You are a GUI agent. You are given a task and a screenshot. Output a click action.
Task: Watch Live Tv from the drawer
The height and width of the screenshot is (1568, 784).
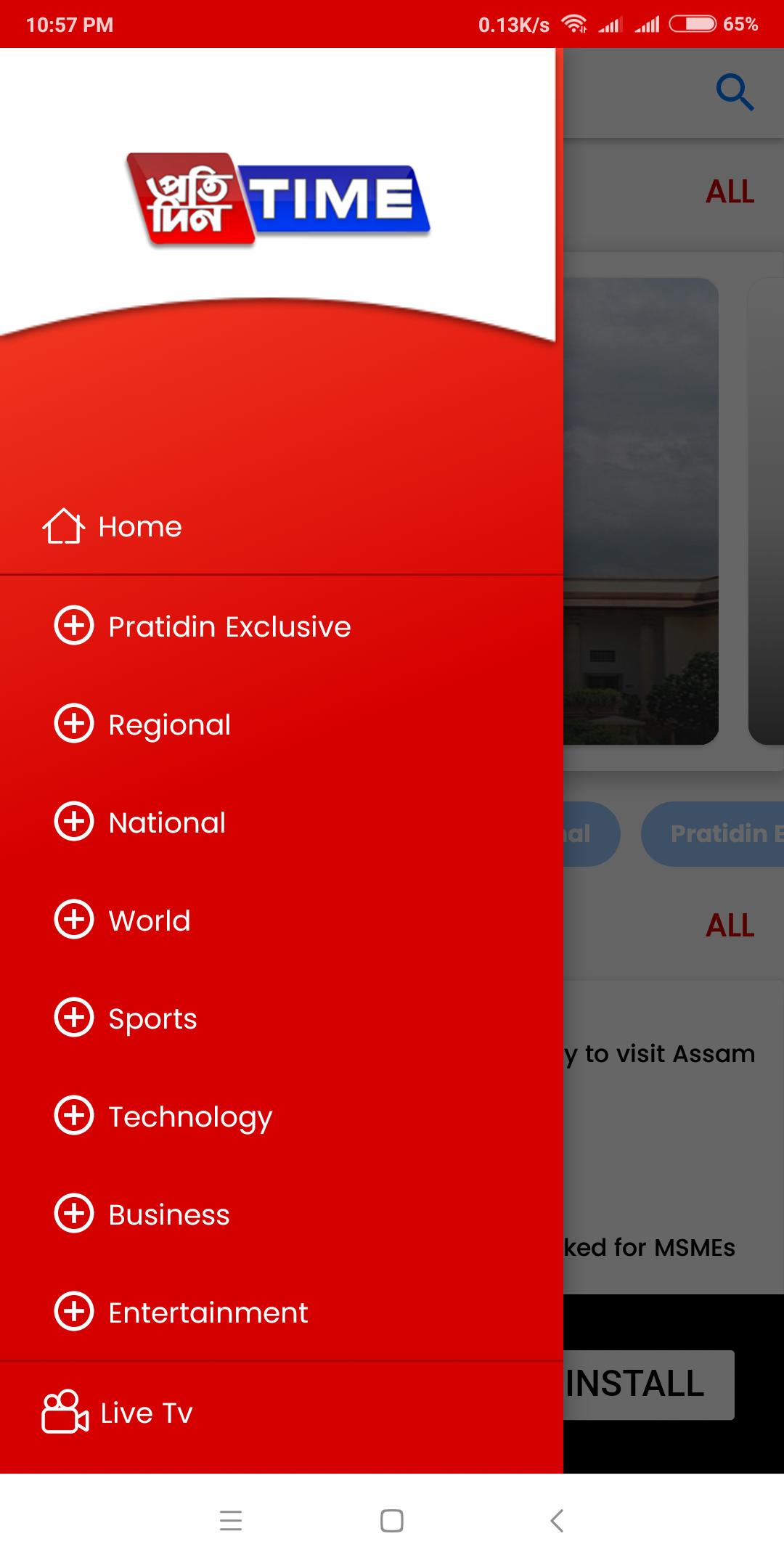pos(145,1413)
